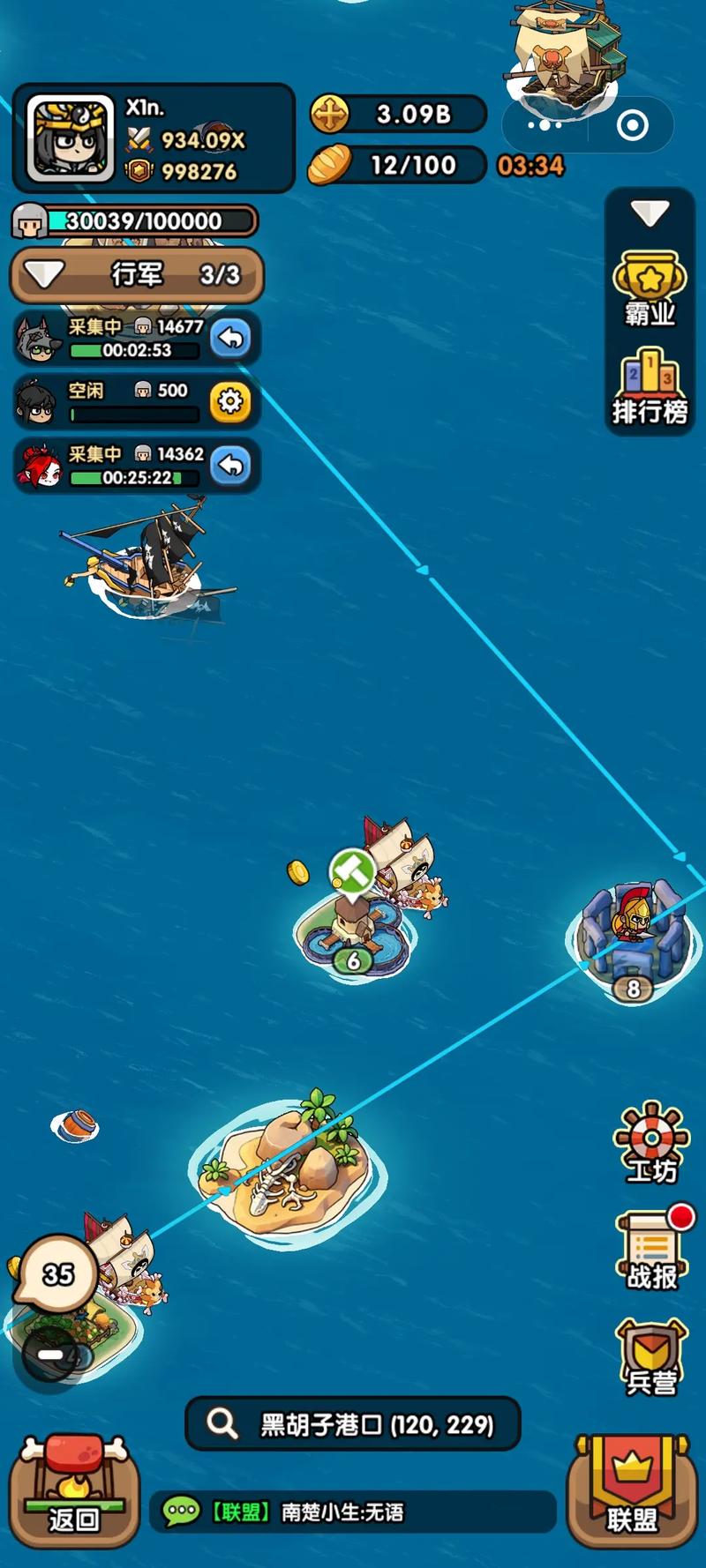The width and height of the screenshot is (706, 1568).
Task: Recall the march with 14362 troops
Action: 231,465
